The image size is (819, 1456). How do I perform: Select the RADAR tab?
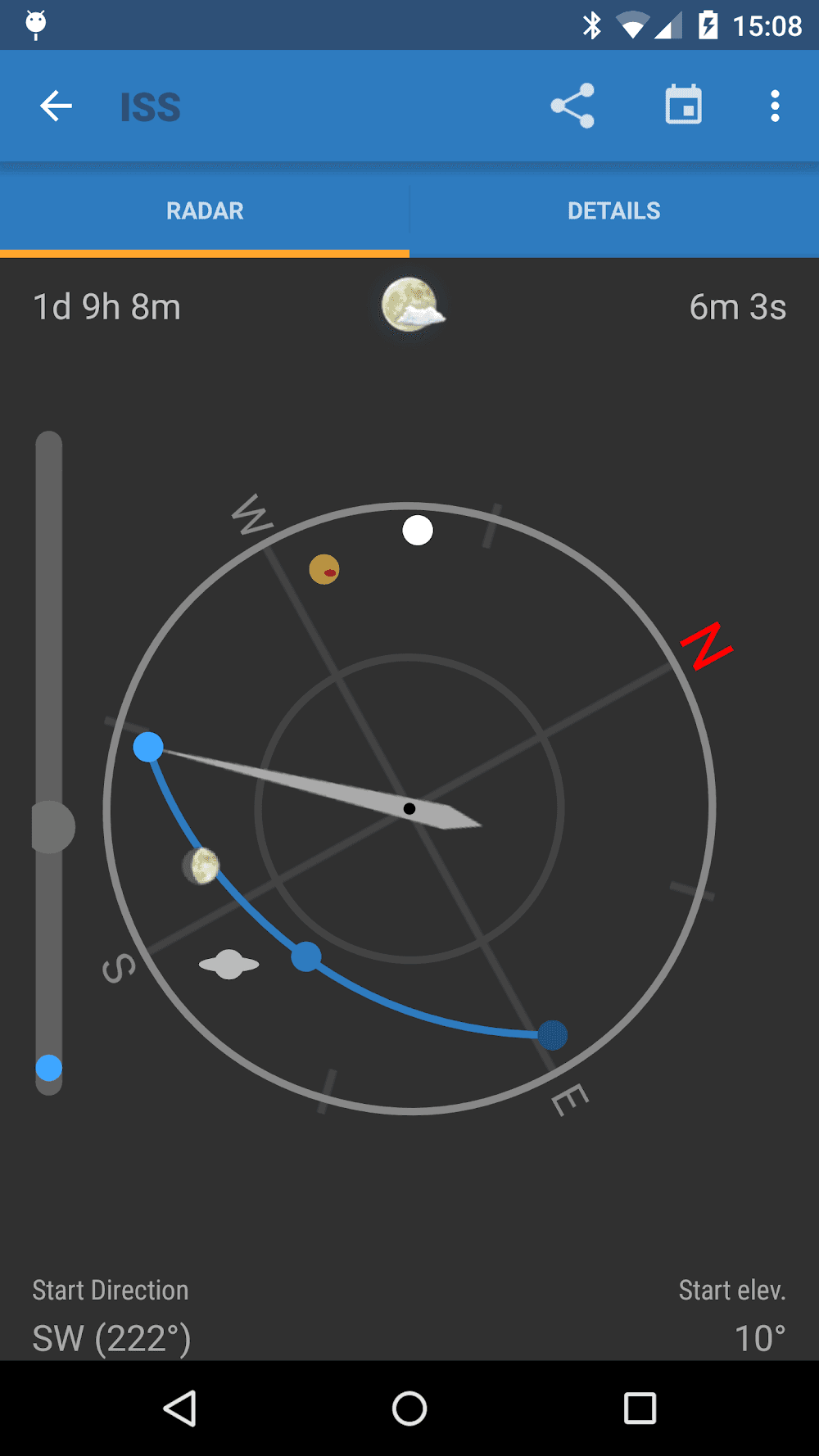(x=204, y=210)
